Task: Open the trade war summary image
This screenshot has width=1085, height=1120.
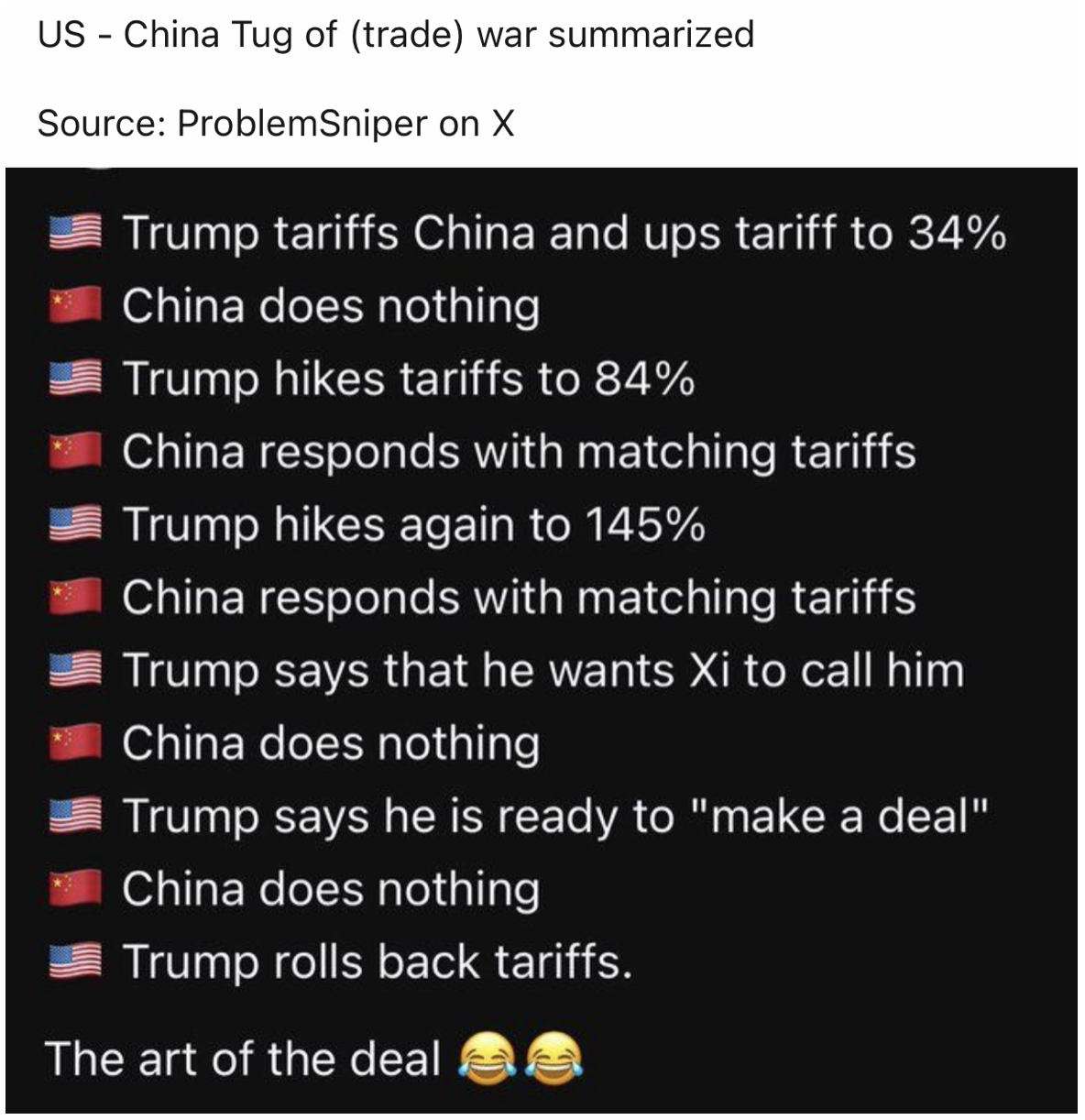Action: coord(541,642)
